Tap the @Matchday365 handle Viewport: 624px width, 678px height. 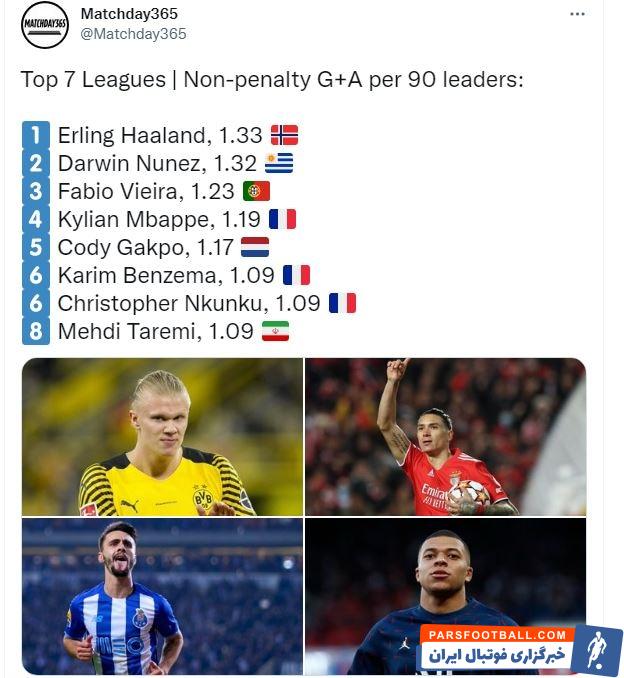point(133,34)
